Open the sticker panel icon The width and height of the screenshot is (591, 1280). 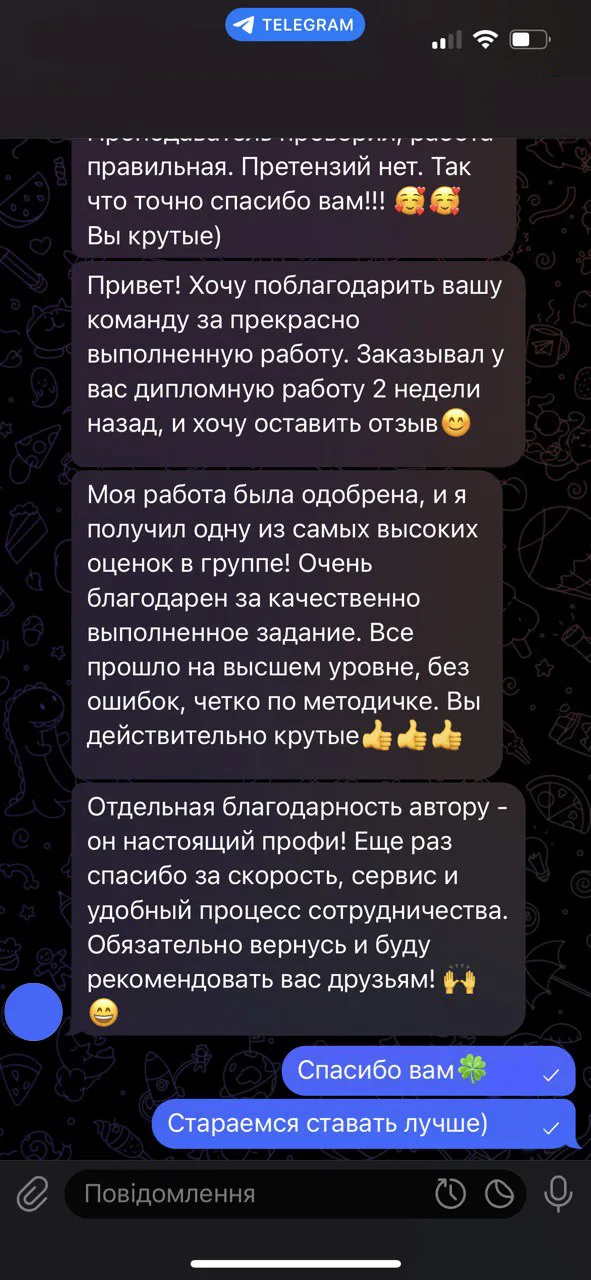[x=499, y=1194]
